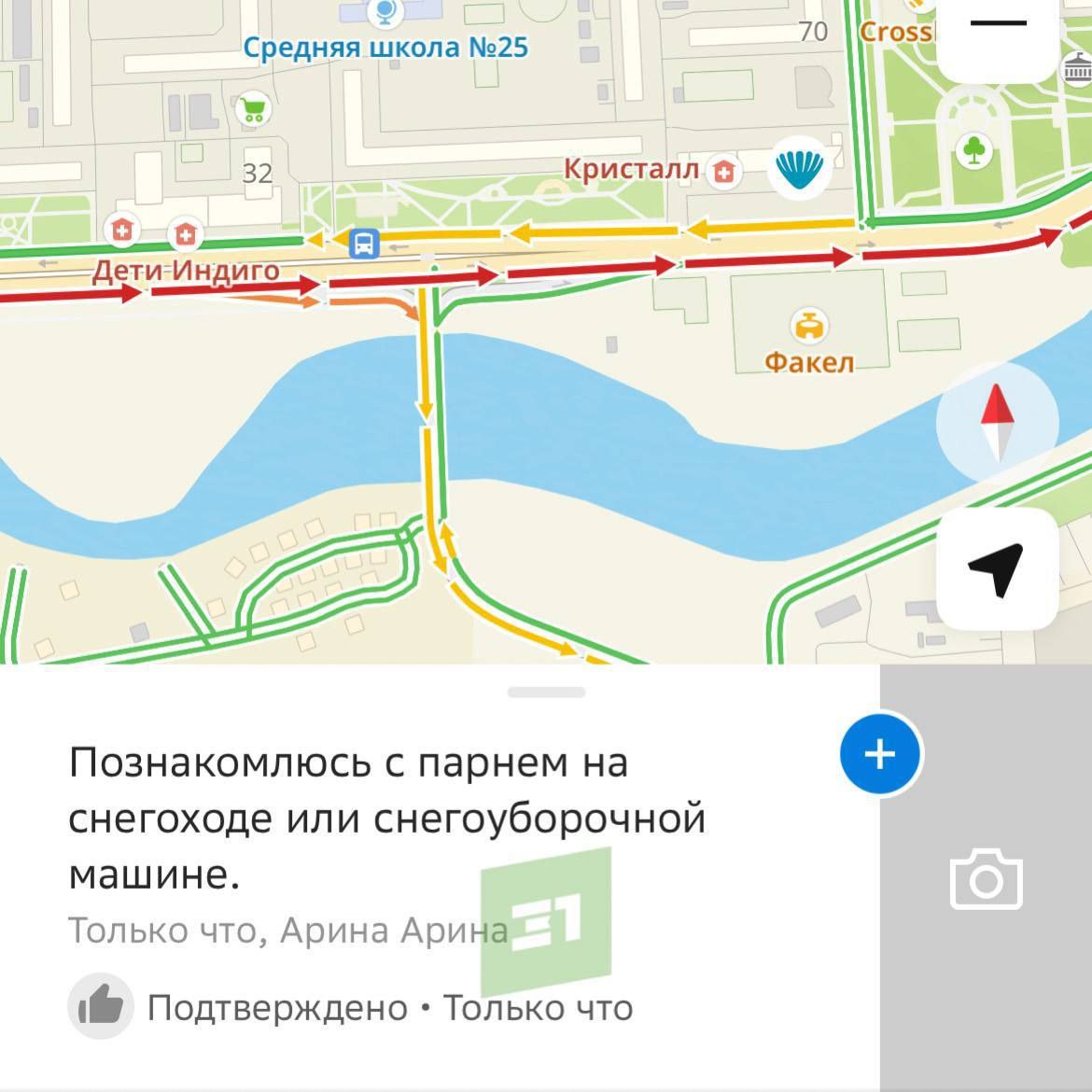Open the Факел place marker
This screenshot has height=1092, width=1092.
click(x=809, y=327)
